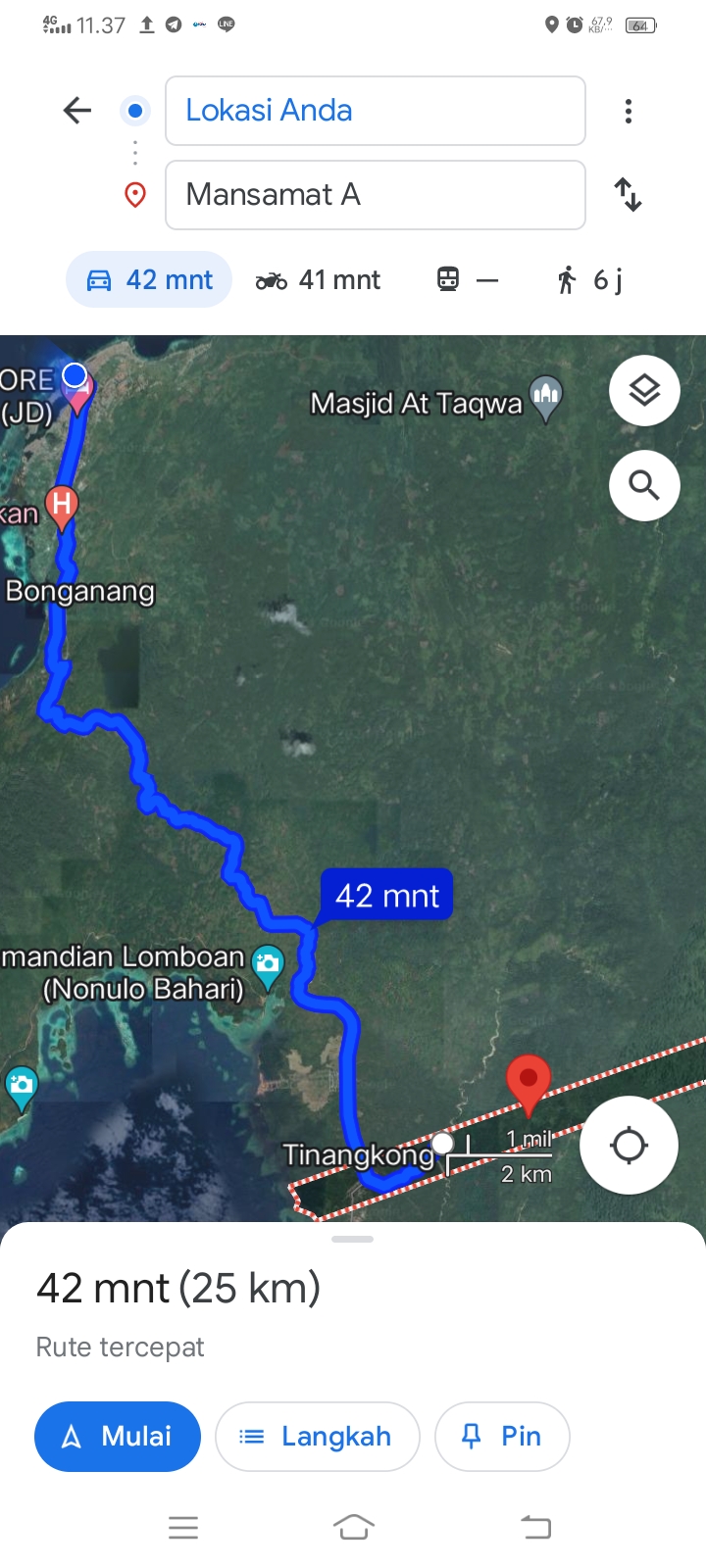Image resolution: width=706 pixels, height=1568 pixels.
Task: Switch to motorcycle 41 mnt mode
Action: [x=318, y=280]
